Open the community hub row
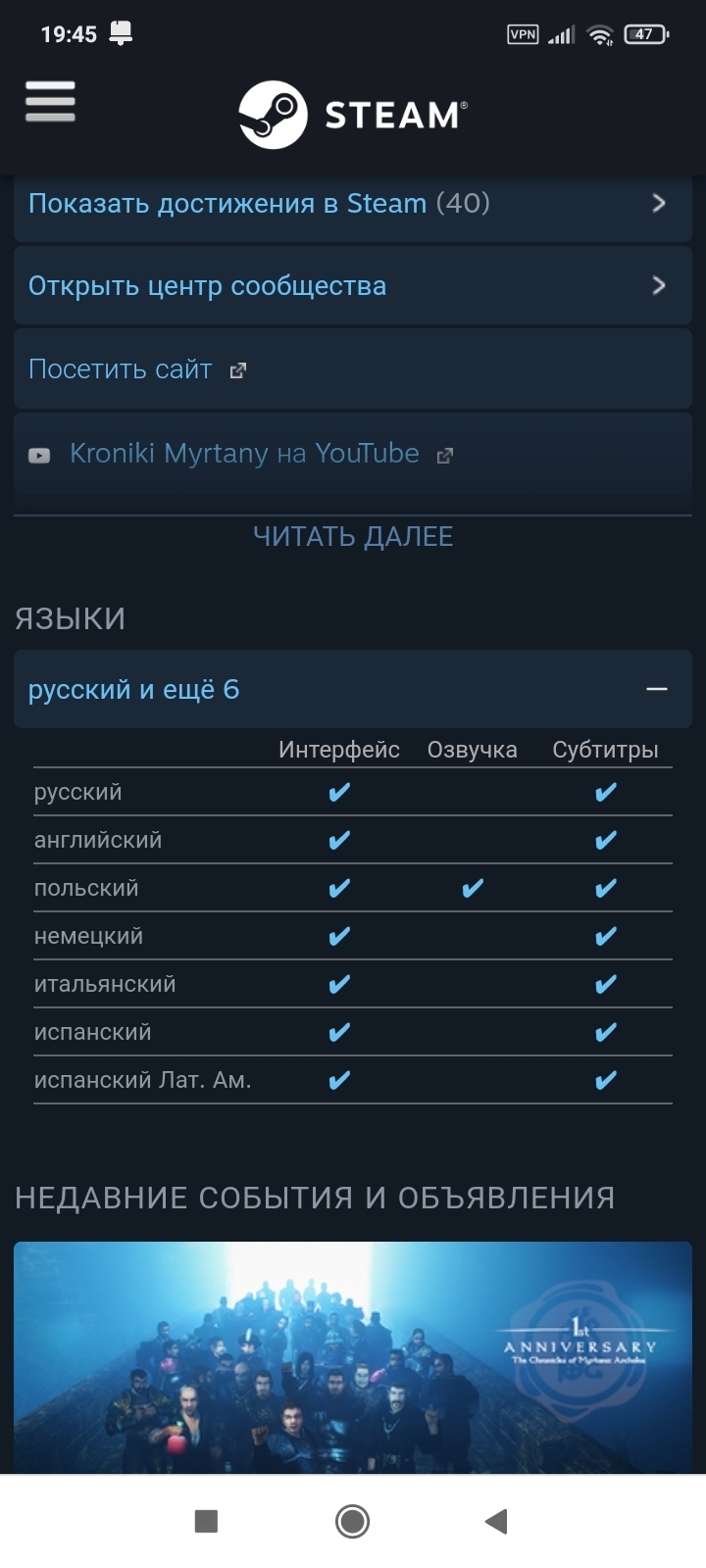The width and height of the screenshot is (706, 1568). pyautogui.click(x=353, y=286)
